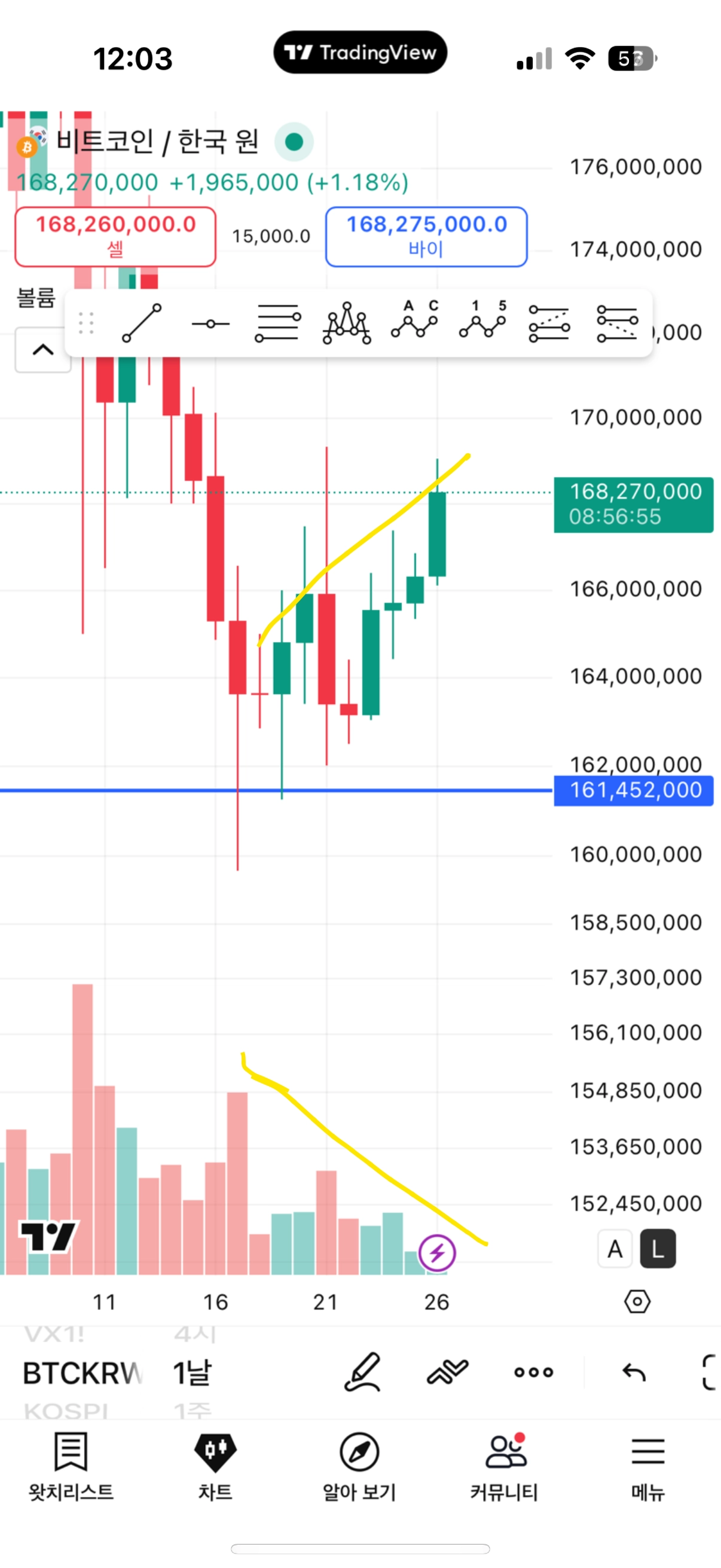This screenshot has height=1568, width=721.
Task: Open chart settings hexagon icon
Action: pos(637,1301)
